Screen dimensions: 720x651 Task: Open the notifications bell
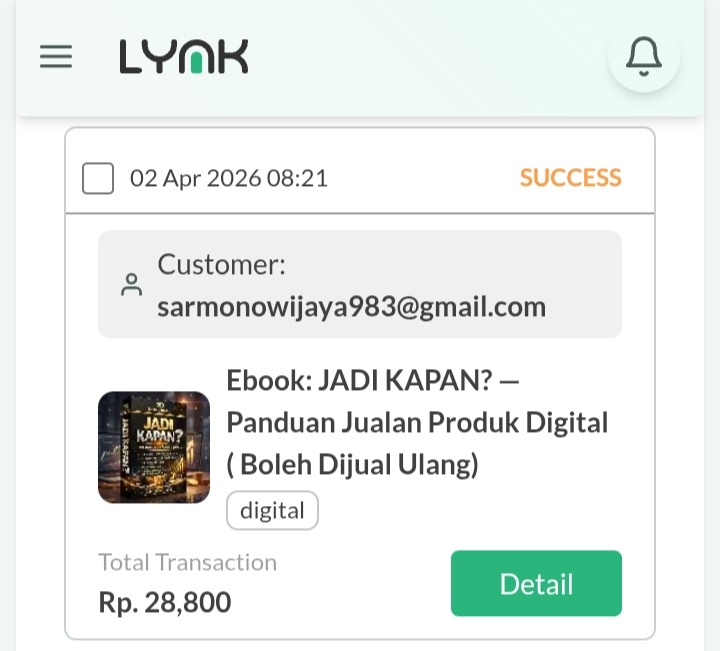(644, 56)
